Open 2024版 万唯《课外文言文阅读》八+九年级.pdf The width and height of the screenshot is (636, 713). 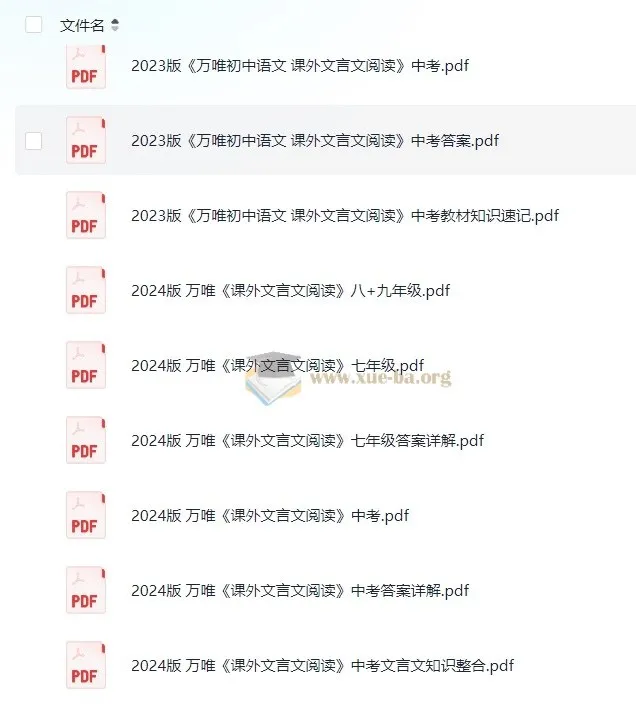[x=290, y=291]
